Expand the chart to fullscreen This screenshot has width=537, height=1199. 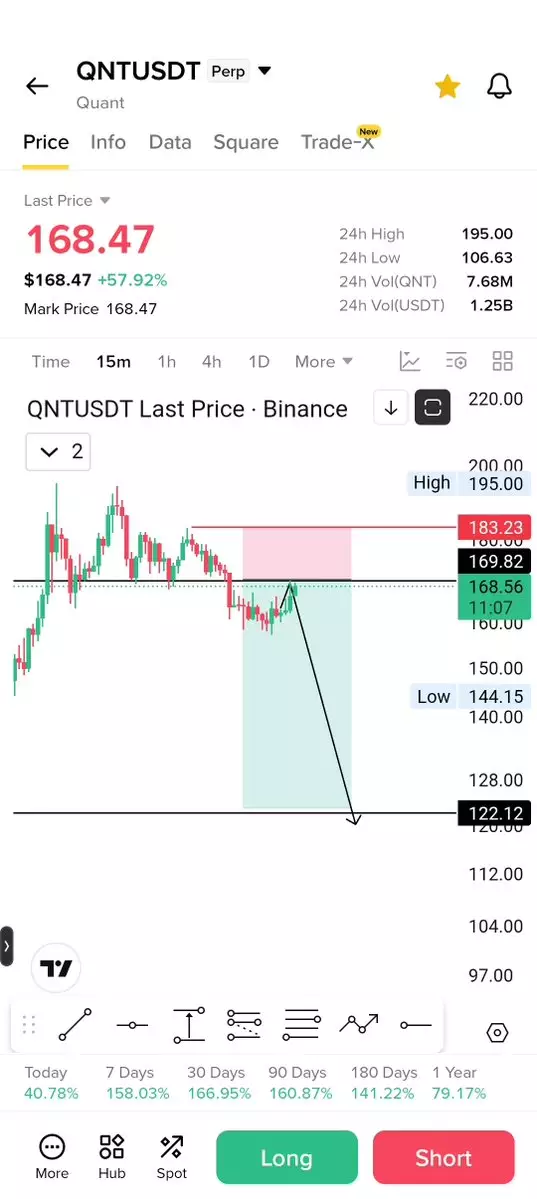click(x=432, y=408)
